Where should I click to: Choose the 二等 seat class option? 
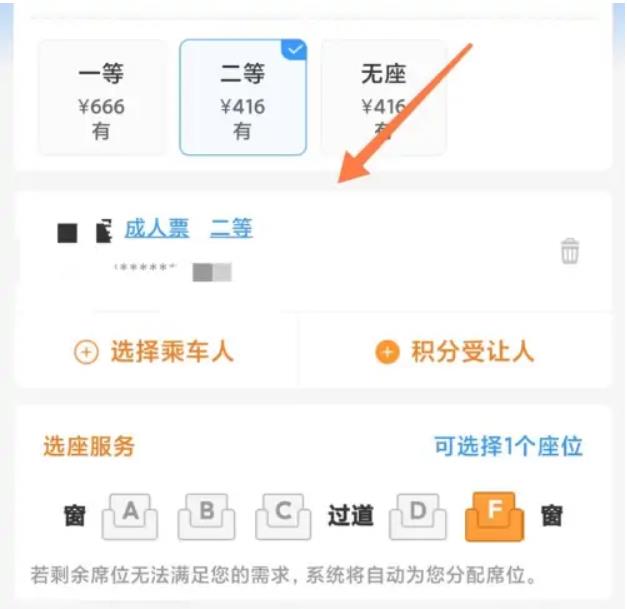[x=243, y=98]
